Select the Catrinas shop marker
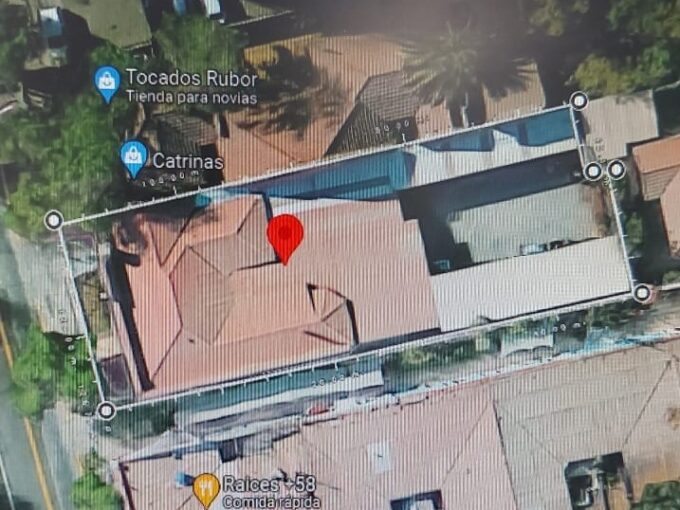 tap(133, 158)
